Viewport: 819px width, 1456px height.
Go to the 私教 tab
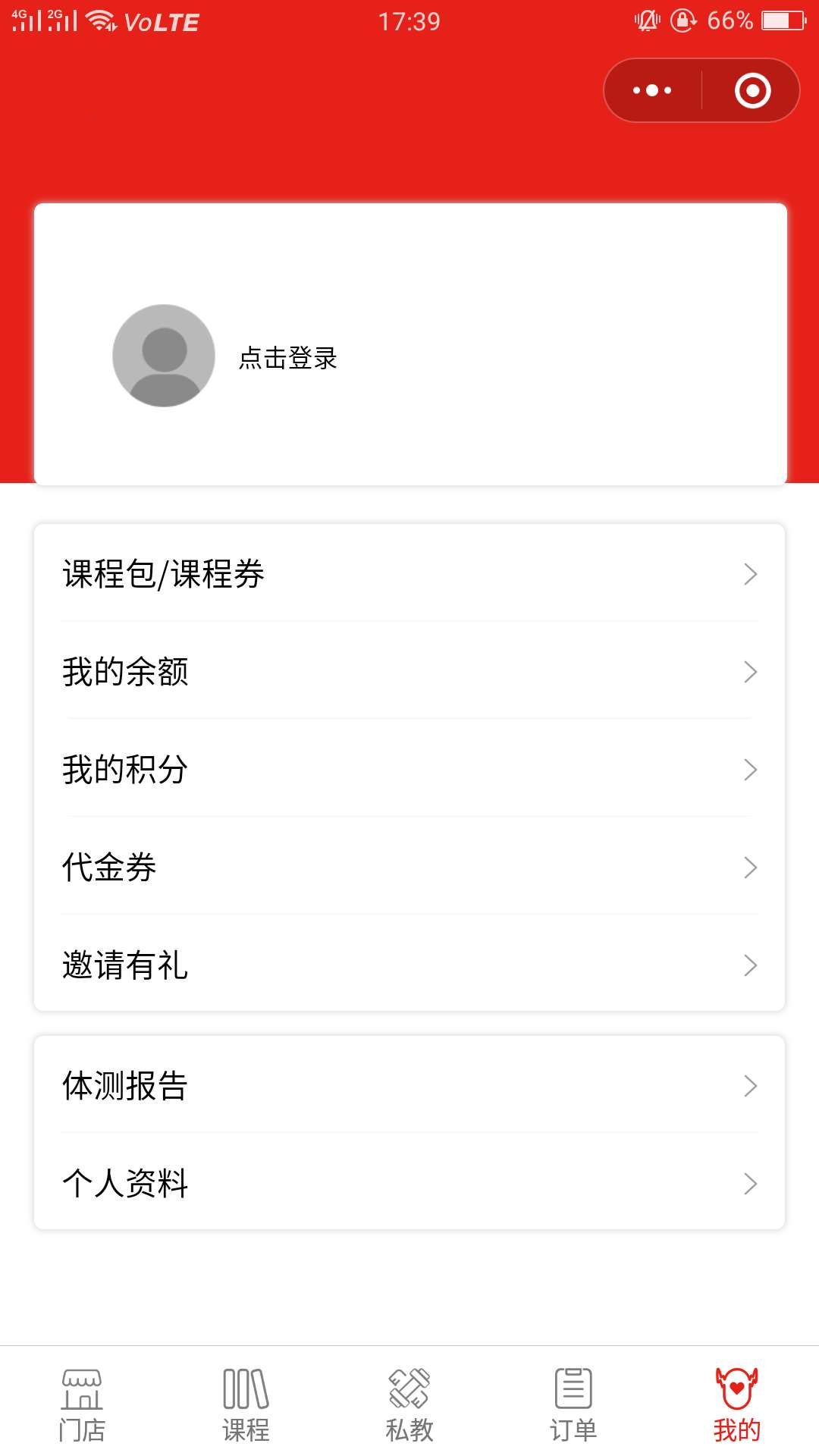click(409, 1404)
